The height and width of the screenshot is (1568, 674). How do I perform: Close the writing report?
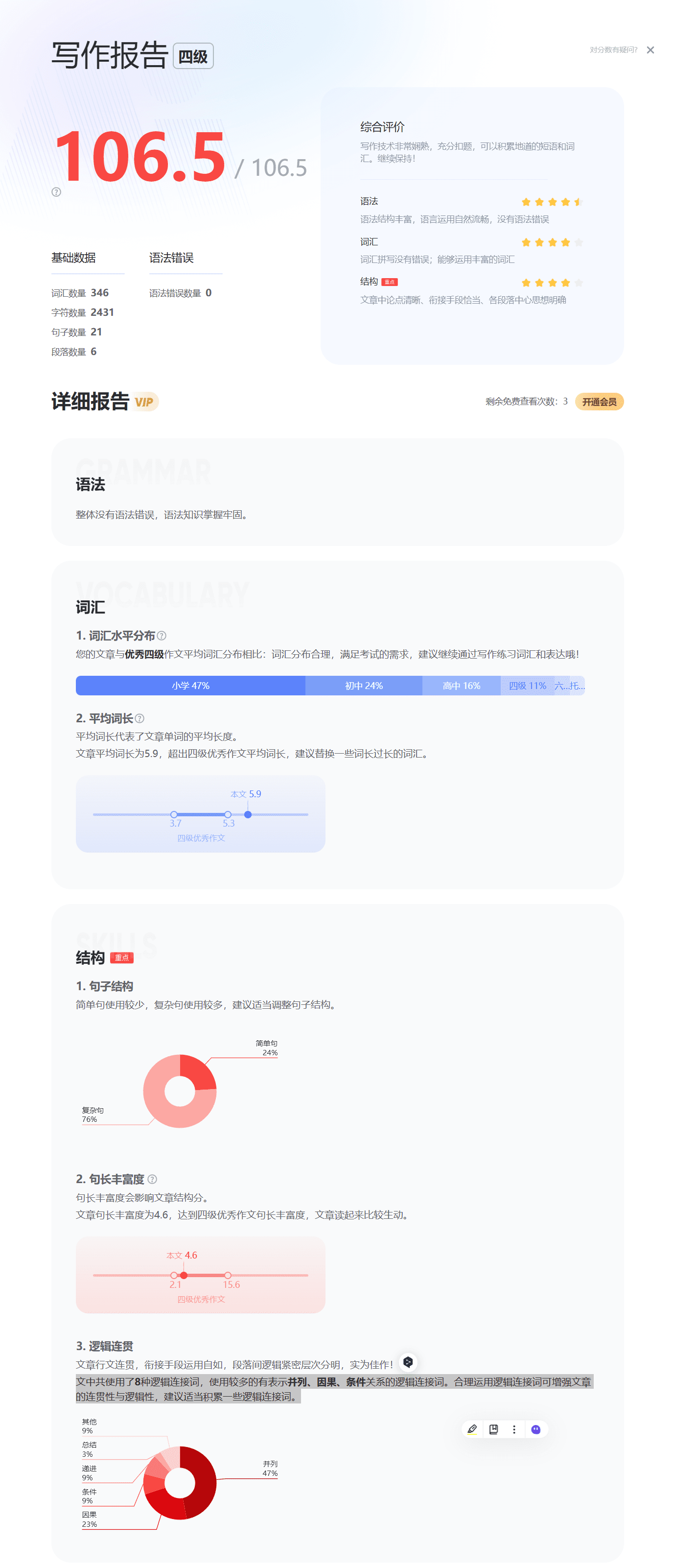point(651,50)
